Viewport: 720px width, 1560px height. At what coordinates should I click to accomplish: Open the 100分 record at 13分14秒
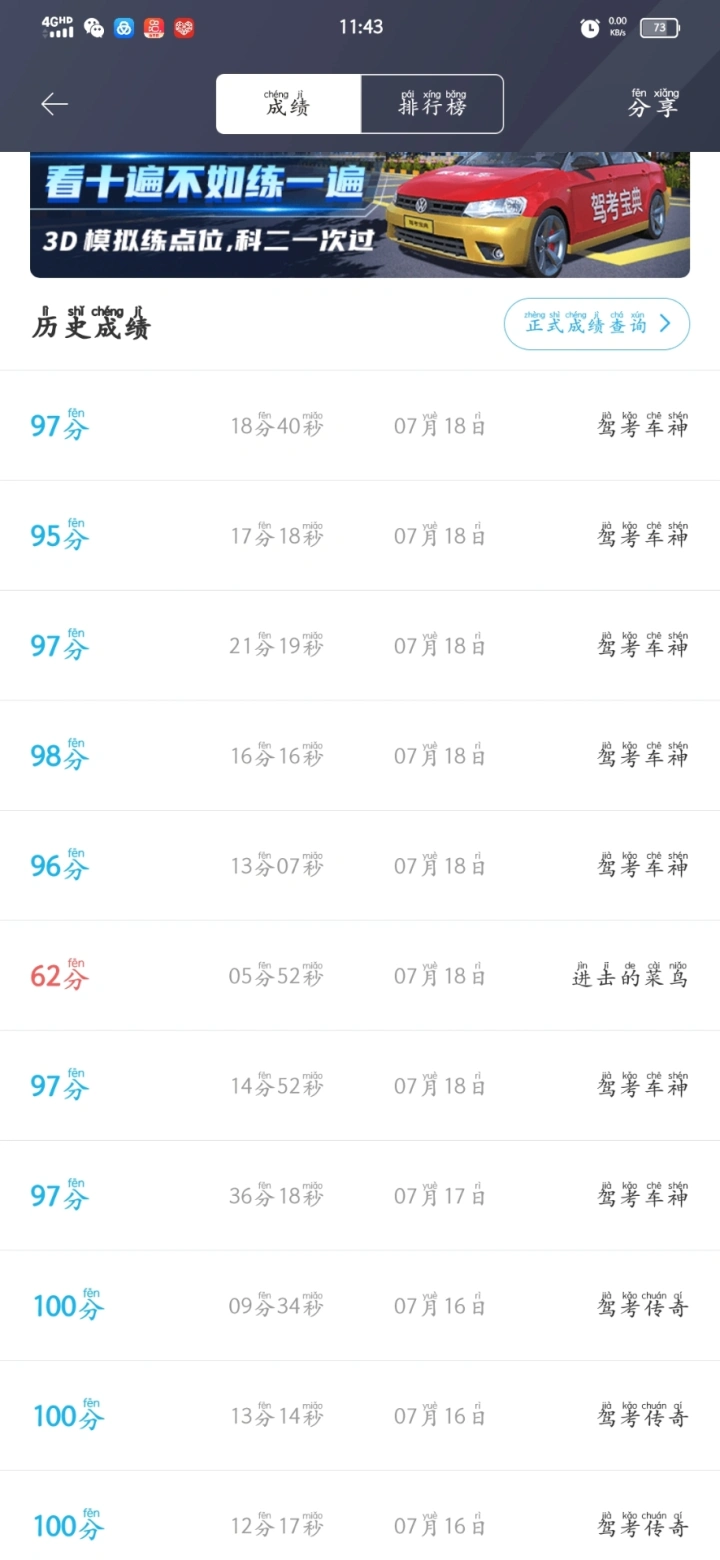coord(360,1416)
